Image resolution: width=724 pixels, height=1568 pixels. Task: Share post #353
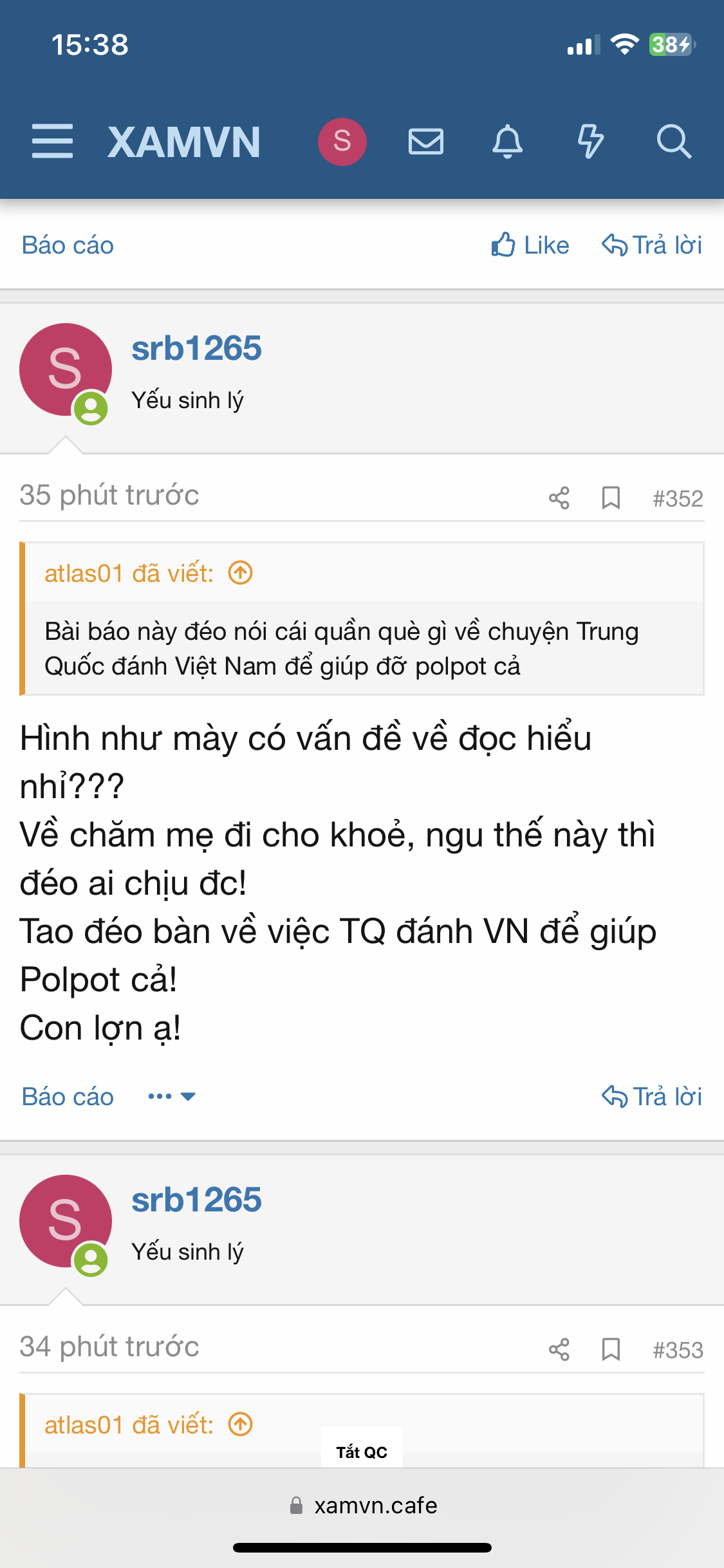tap(559, 1349)
